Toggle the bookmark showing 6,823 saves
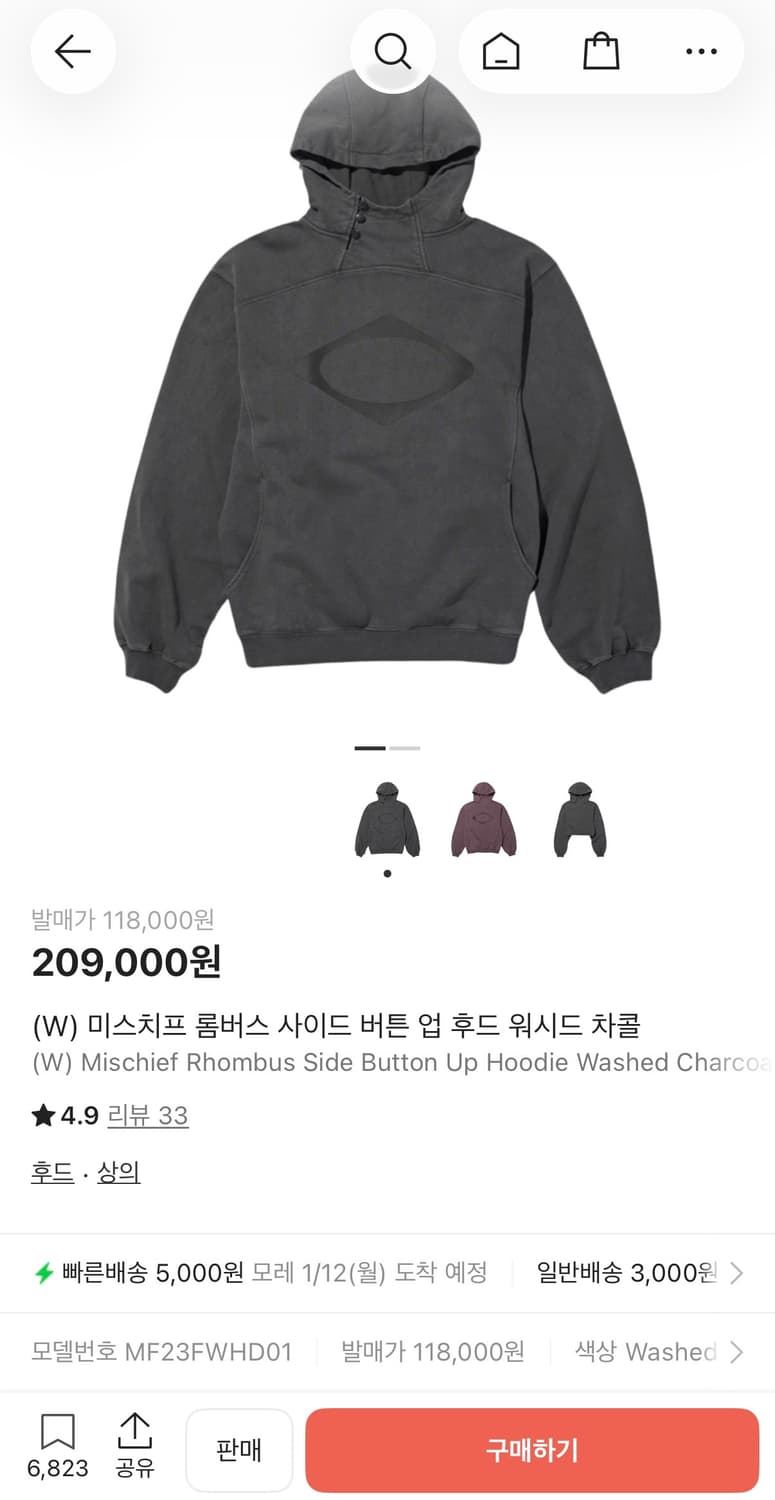Screen dimensions: 775x1500 tap(57, 1440)
